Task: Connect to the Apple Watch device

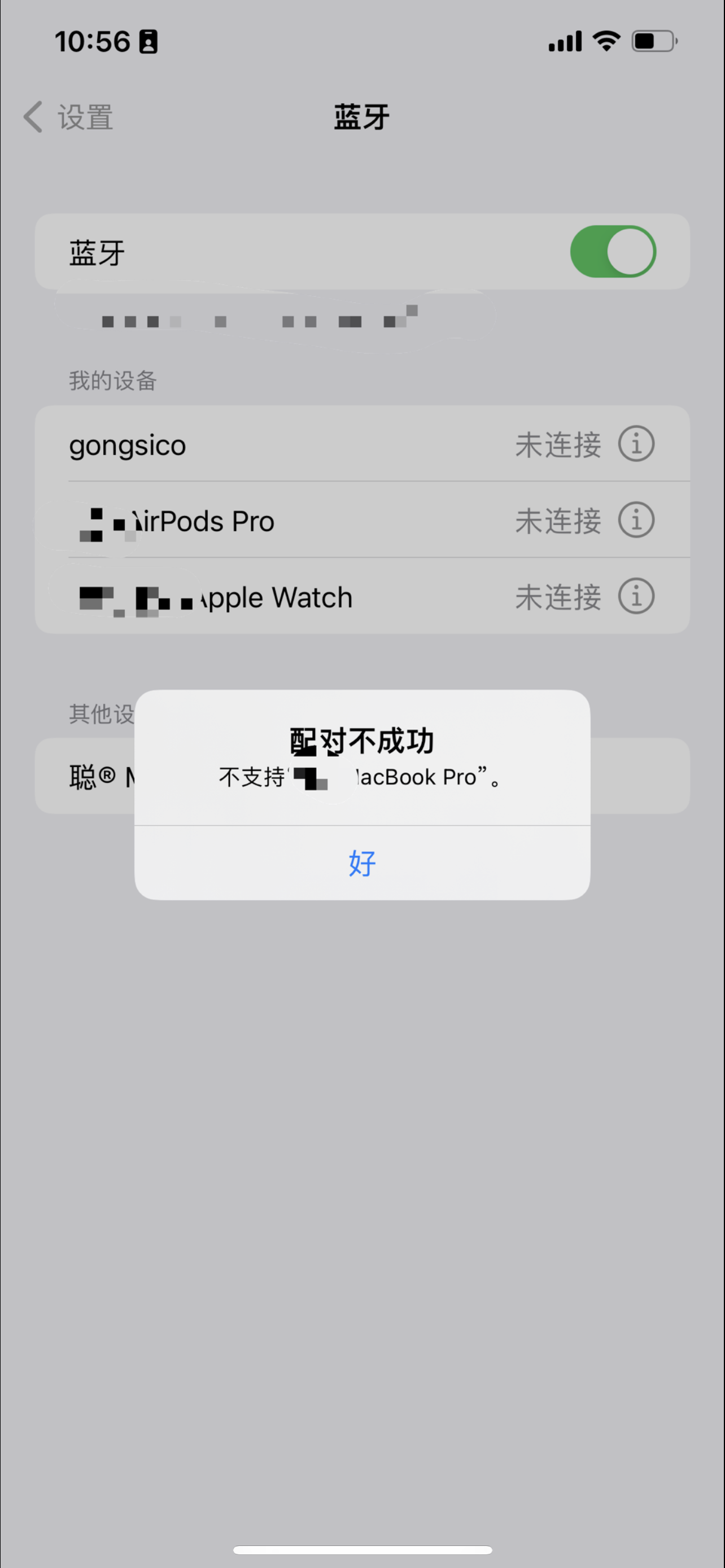Action: 274,597
